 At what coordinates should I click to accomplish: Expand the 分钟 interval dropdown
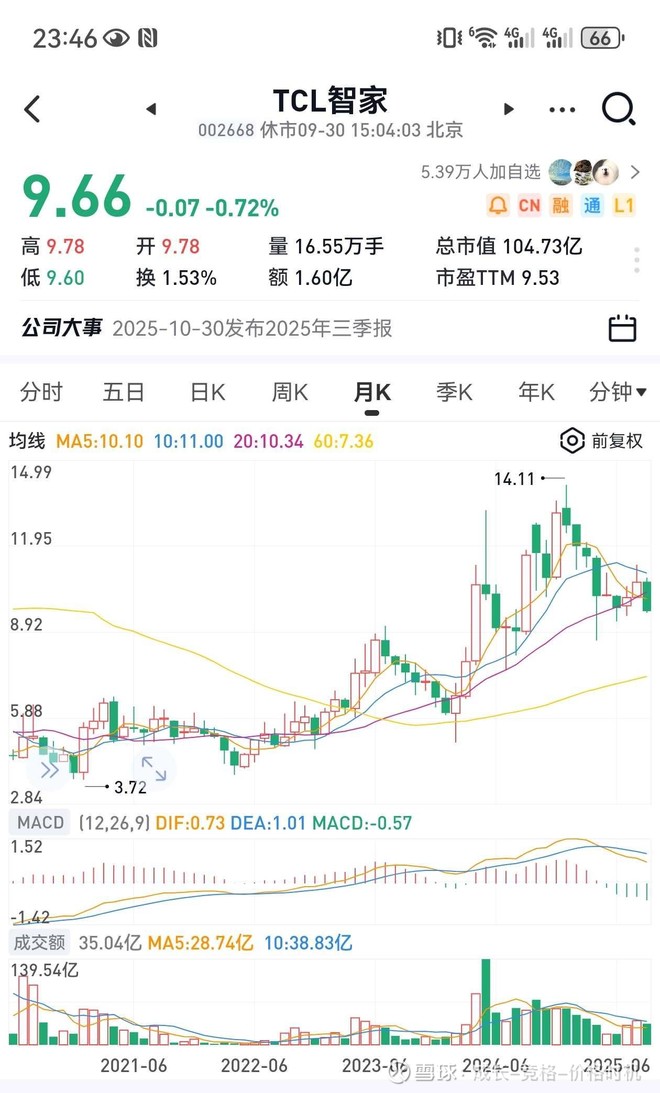[x=618, y=392]
